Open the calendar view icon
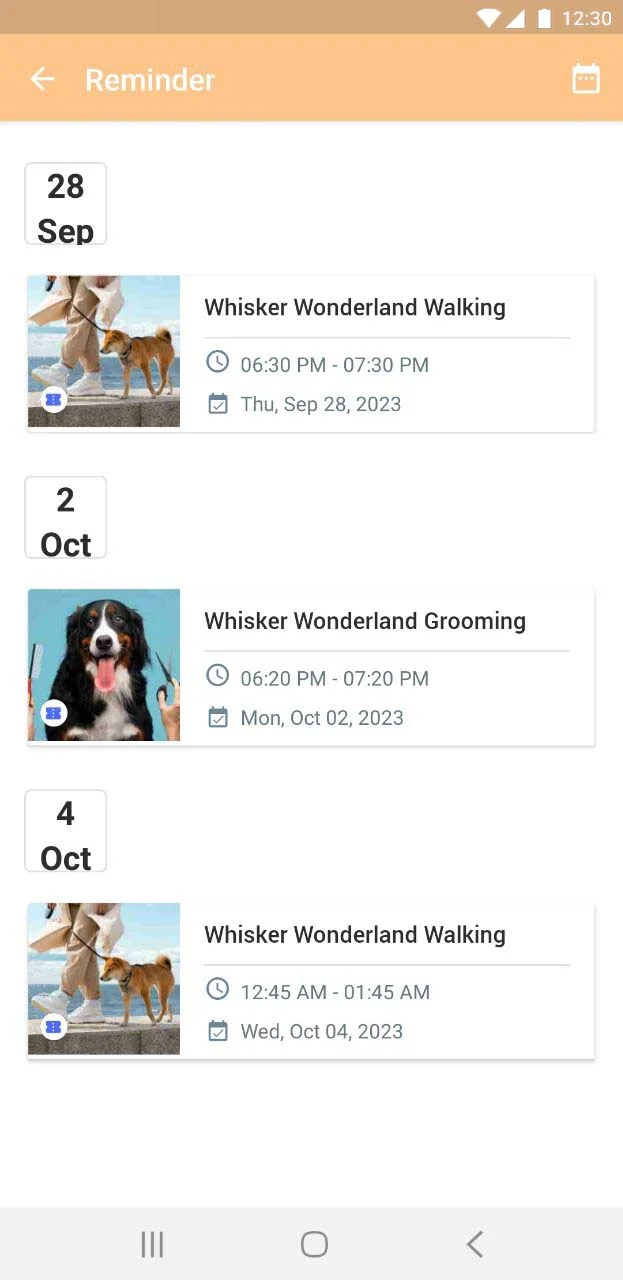Image resolution: width=623 pixels, height=1280 pixels. click(586, 79)
